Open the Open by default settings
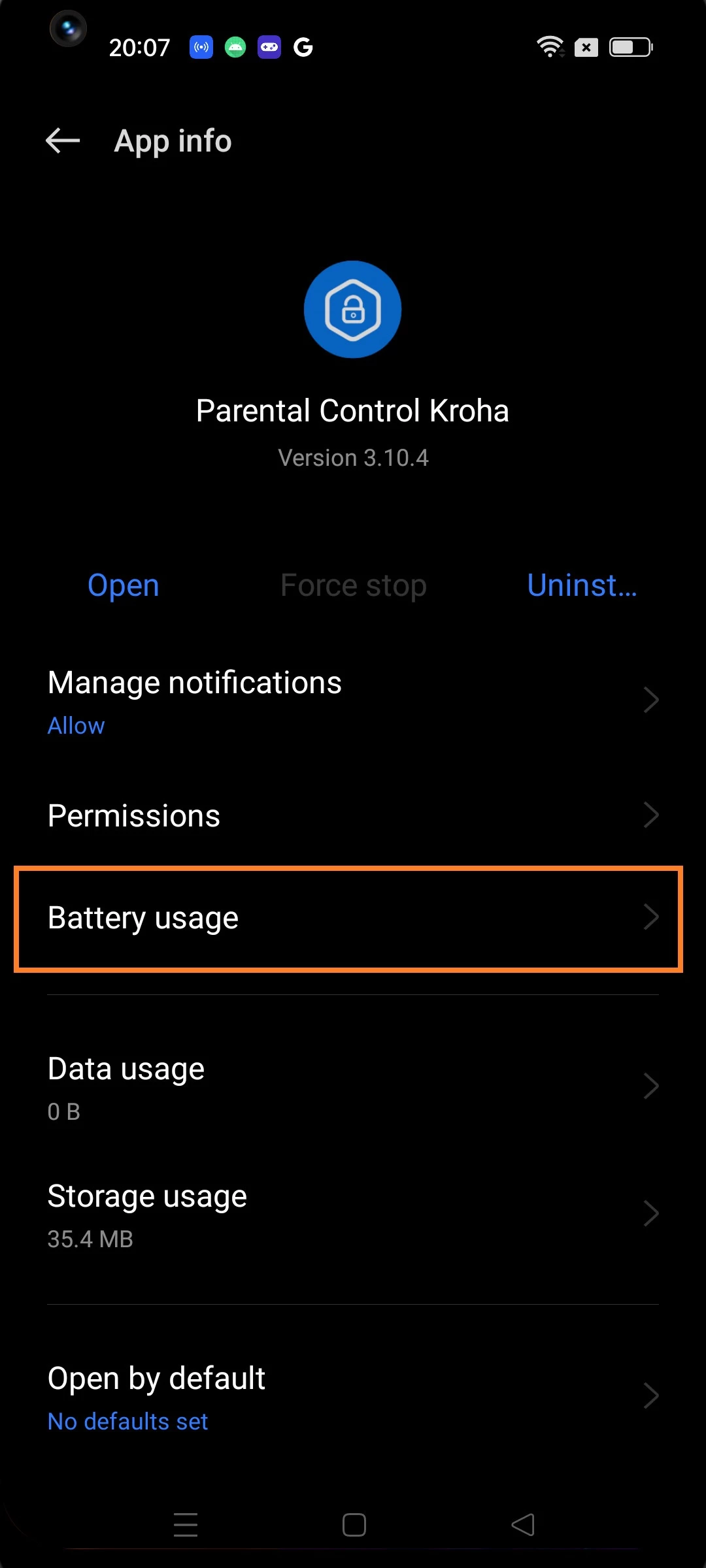This screenshot has width=706, height=1568. coord(353,1397)
